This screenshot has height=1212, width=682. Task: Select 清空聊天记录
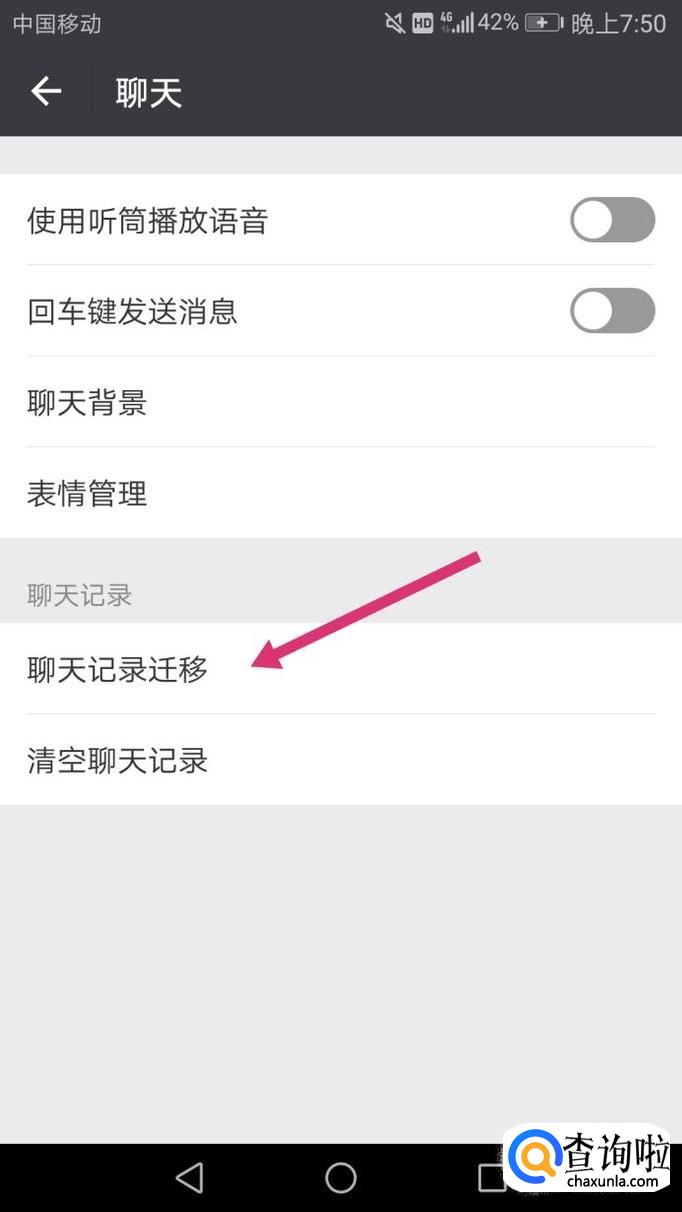pos(340,760)
